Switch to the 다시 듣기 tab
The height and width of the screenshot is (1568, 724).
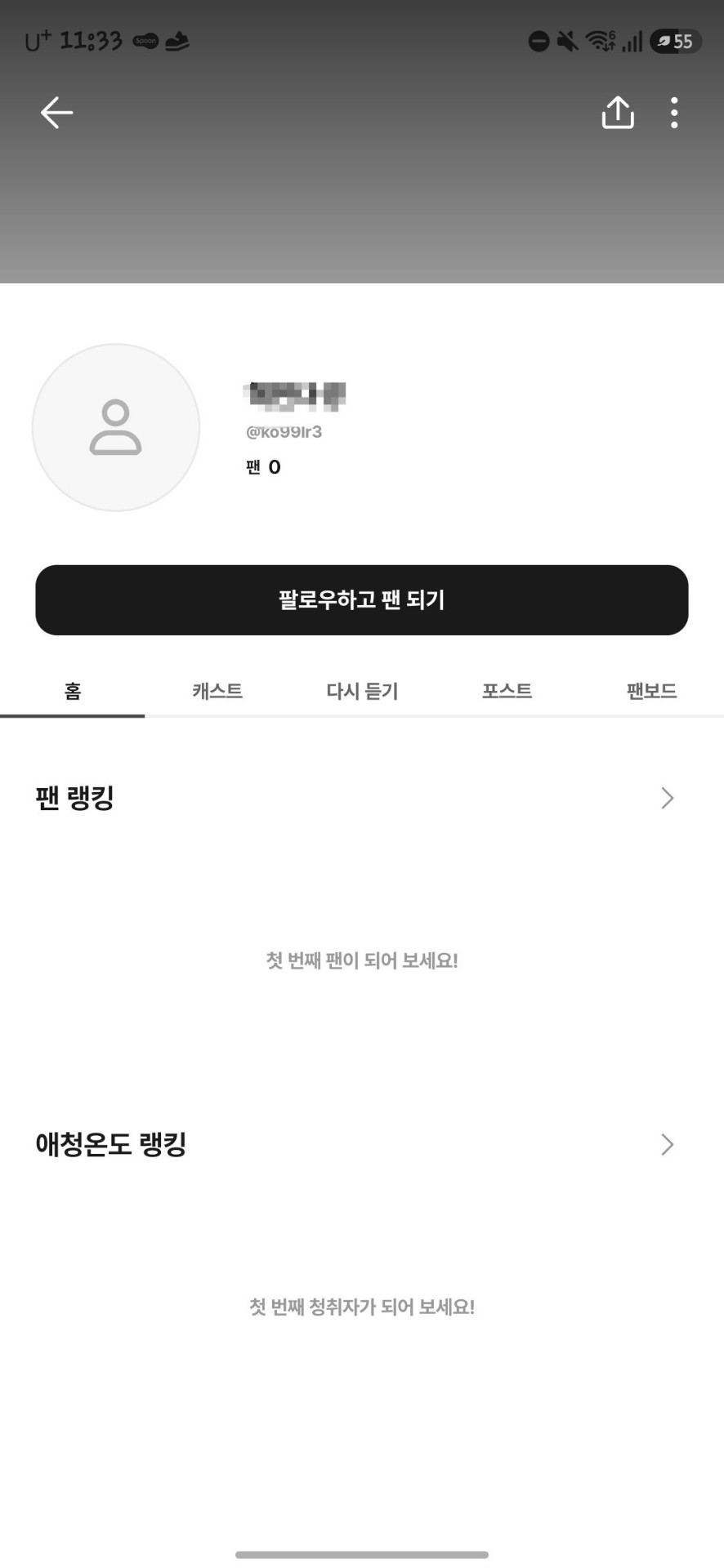[362, 691]
